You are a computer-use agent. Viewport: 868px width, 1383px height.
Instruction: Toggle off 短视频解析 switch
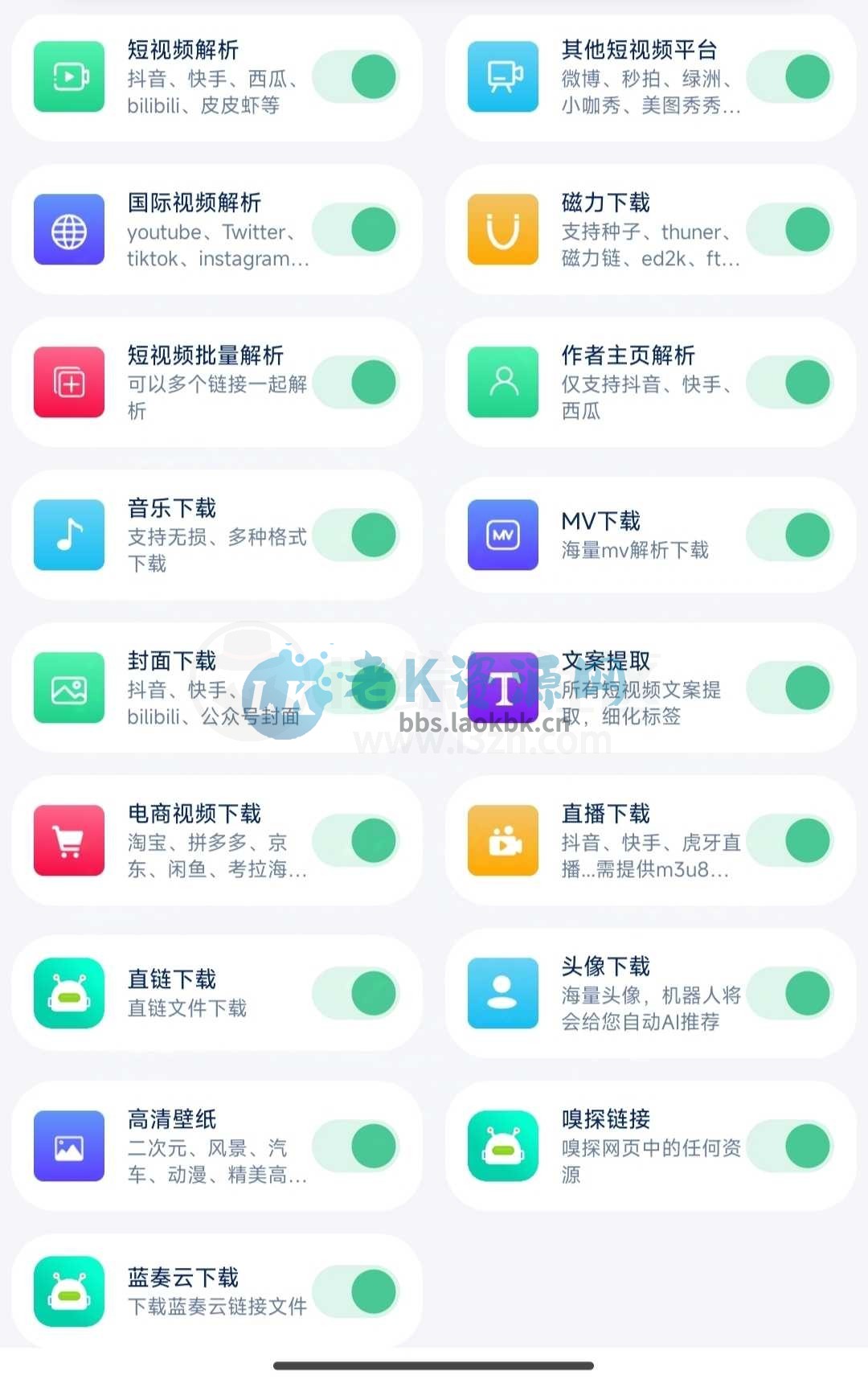356,77
